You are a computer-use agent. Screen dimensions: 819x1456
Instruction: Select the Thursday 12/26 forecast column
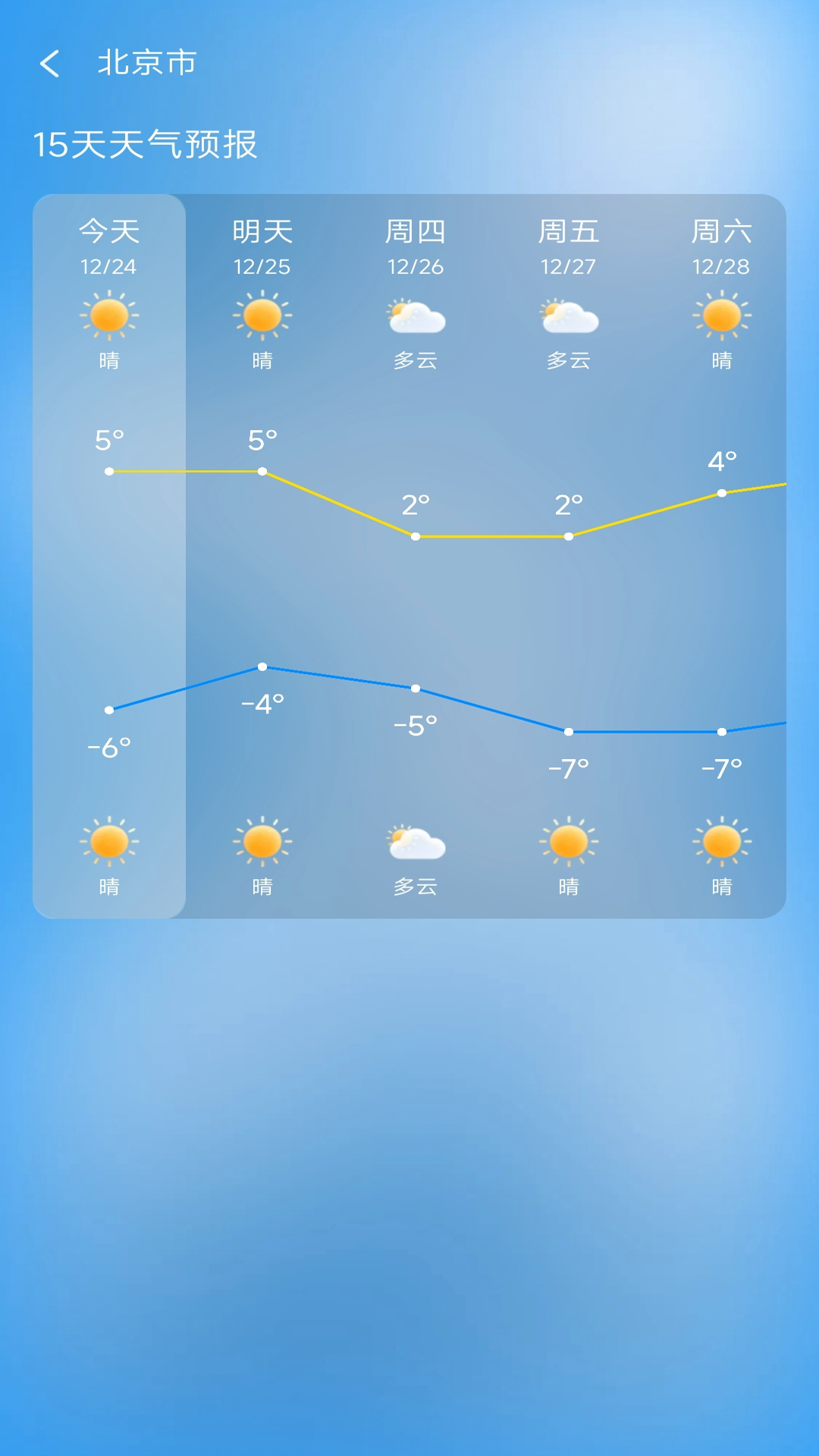416,556
